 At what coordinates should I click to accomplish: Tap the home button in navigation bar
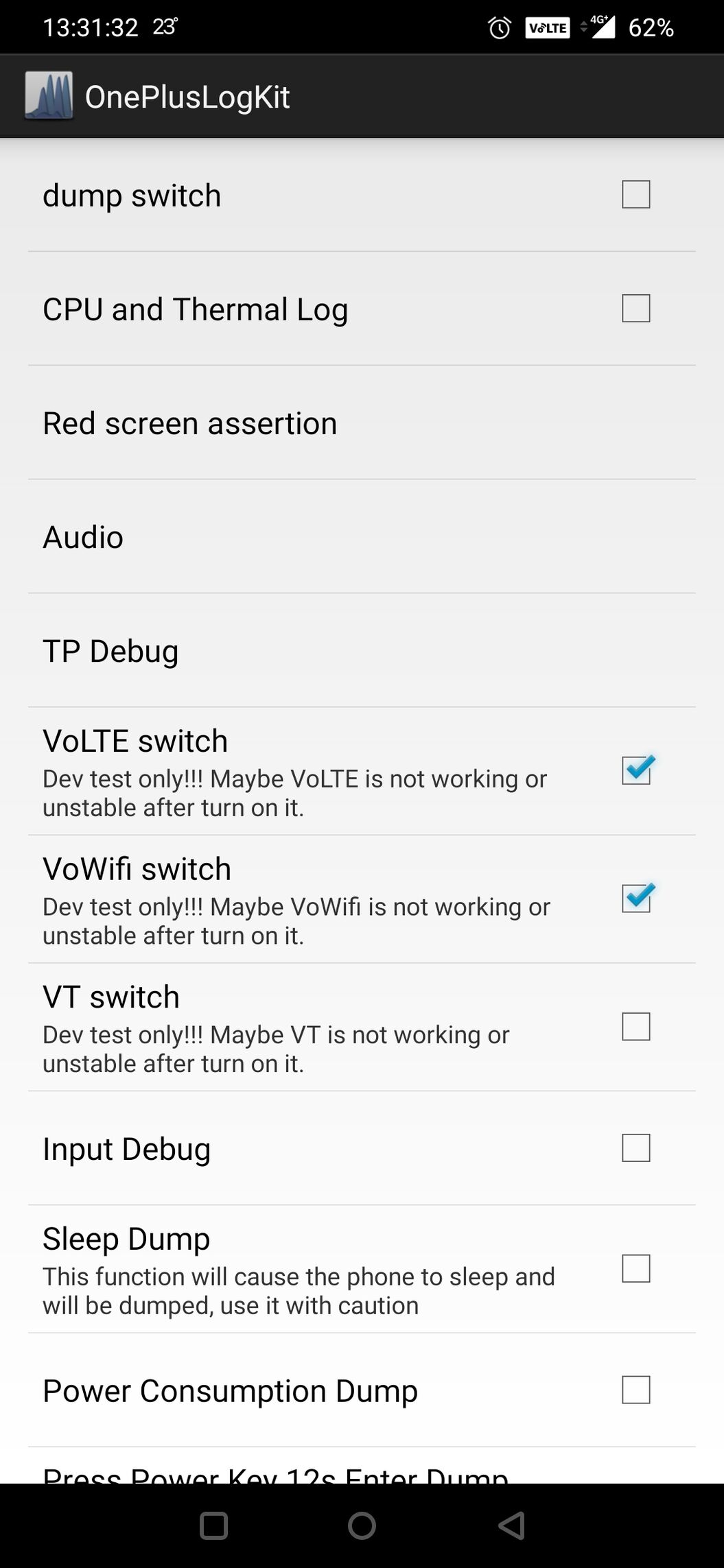(x=362, y=1526)
